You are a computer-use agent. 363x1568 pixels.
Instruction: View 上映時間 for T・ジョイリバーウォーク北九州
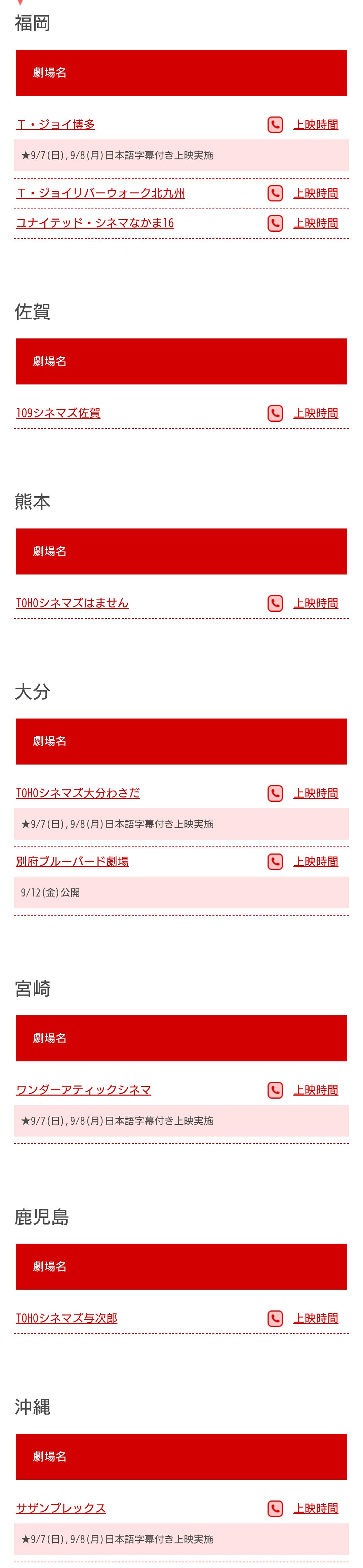click(316, 193)
